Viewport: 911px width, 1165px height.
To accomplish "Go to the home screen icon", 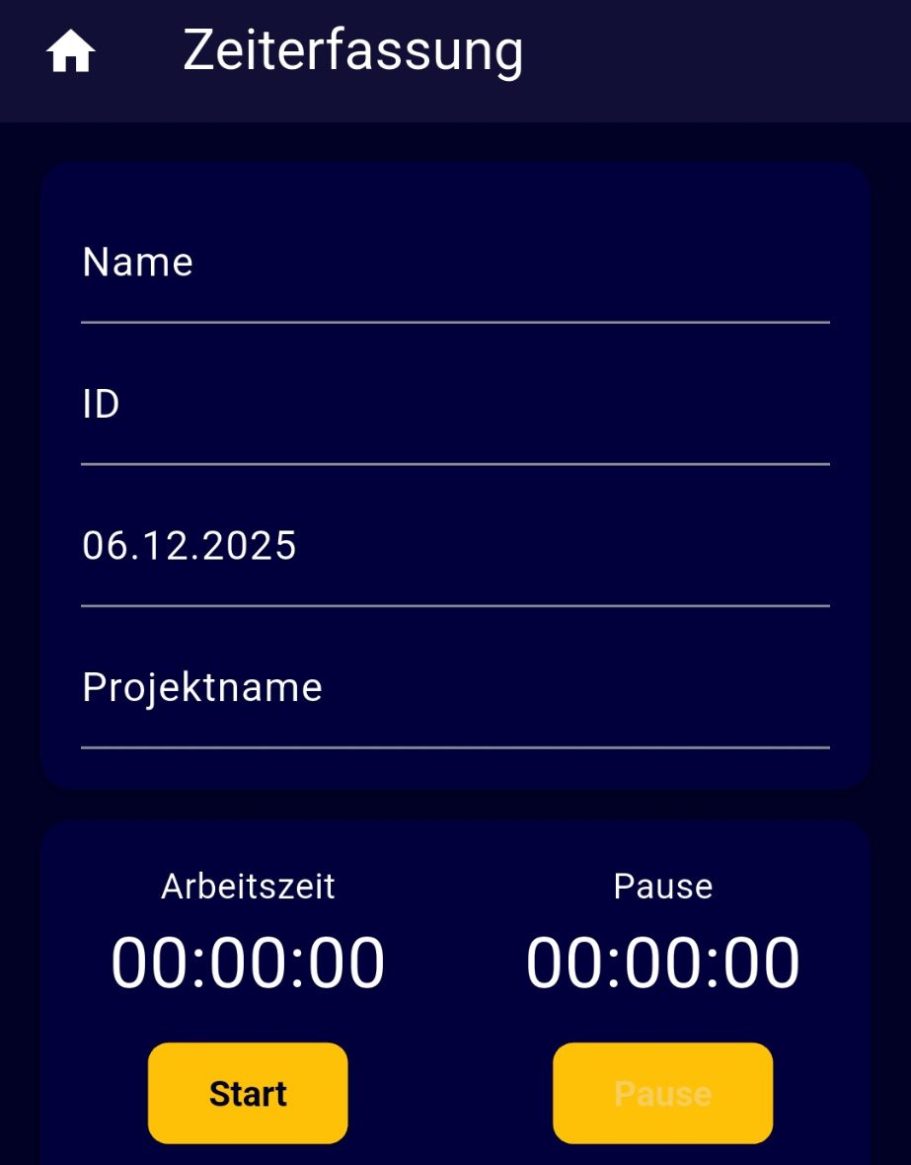I will (x=70, y=52).
